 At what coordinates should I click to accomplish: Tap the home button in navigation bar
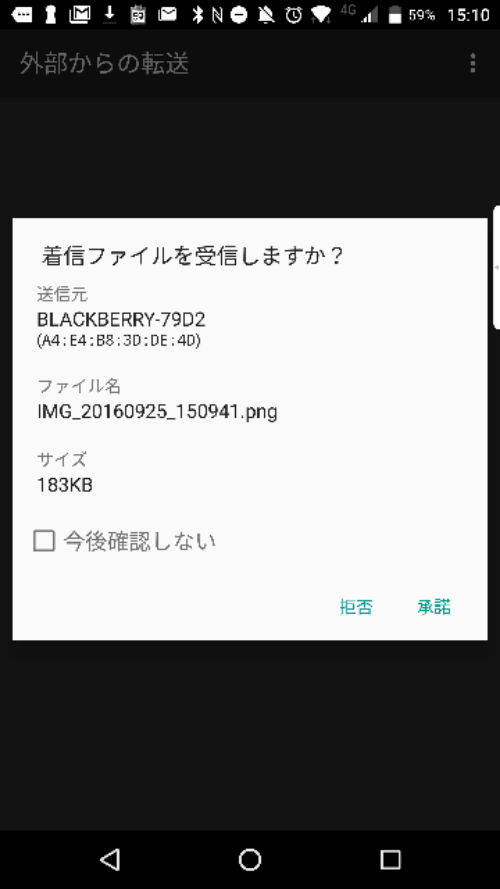click(x=250, y=860)
